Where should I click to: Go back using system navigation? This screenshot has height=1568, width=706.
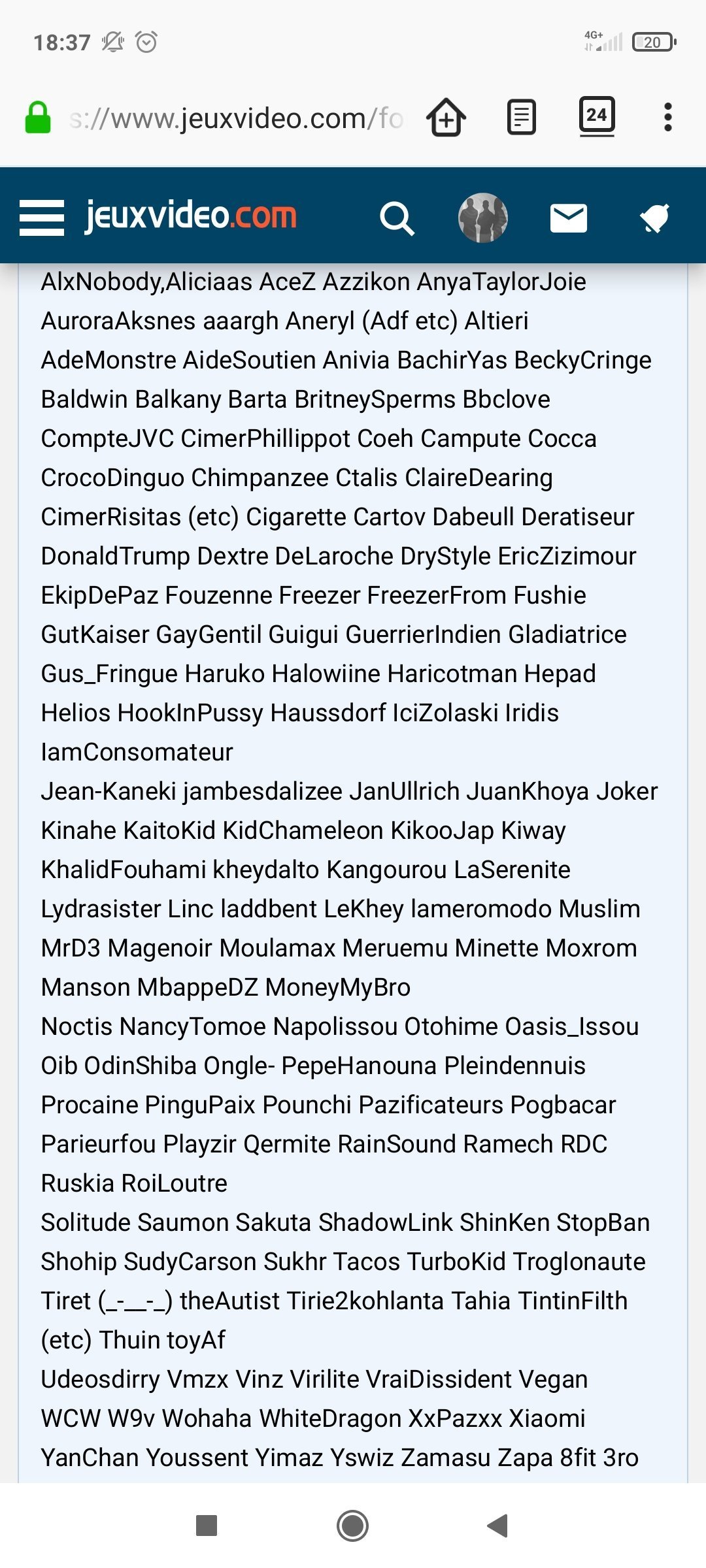coord(498,1526)
